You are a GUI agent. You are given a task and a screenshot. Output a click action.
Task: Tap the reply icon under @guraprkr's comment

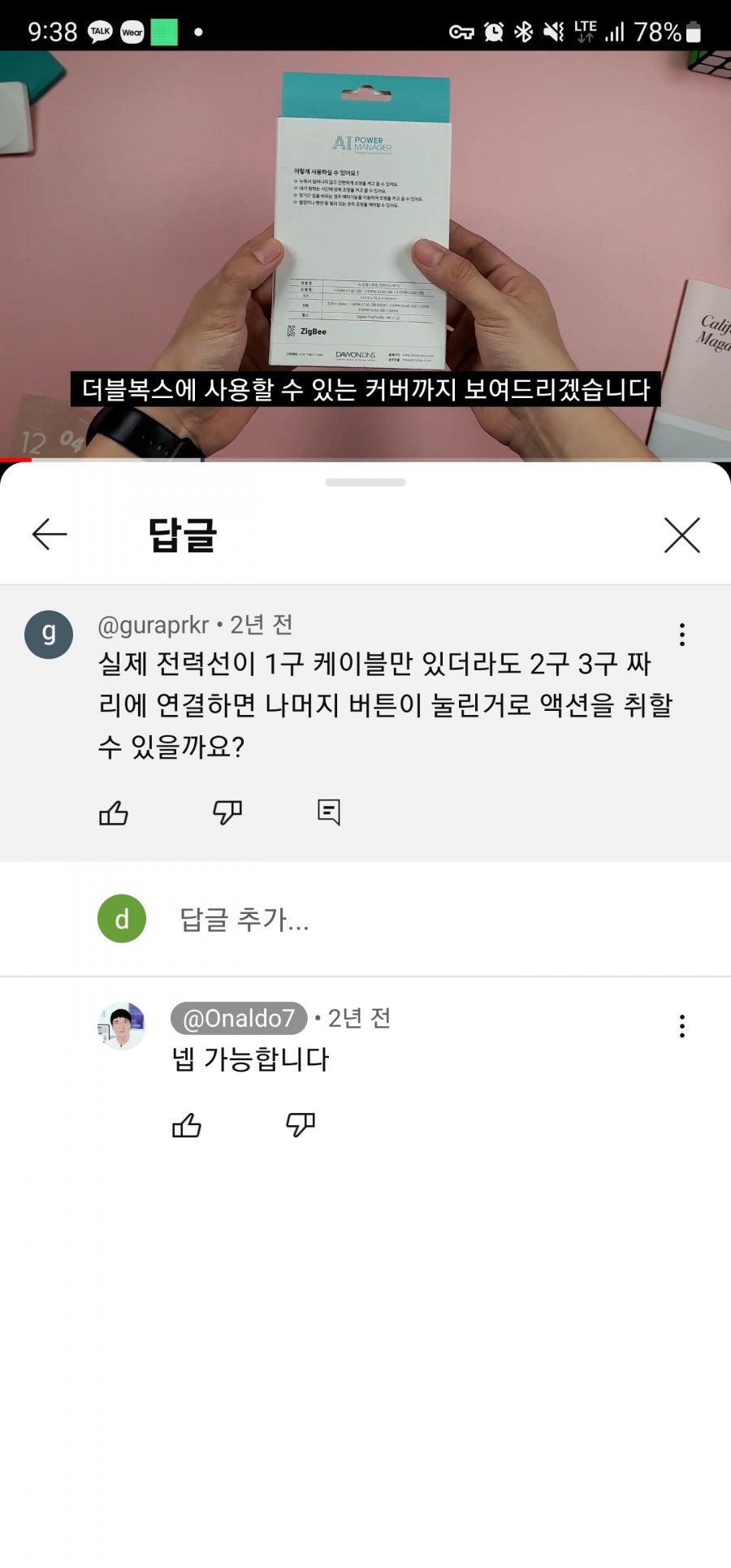click(328, 812)
